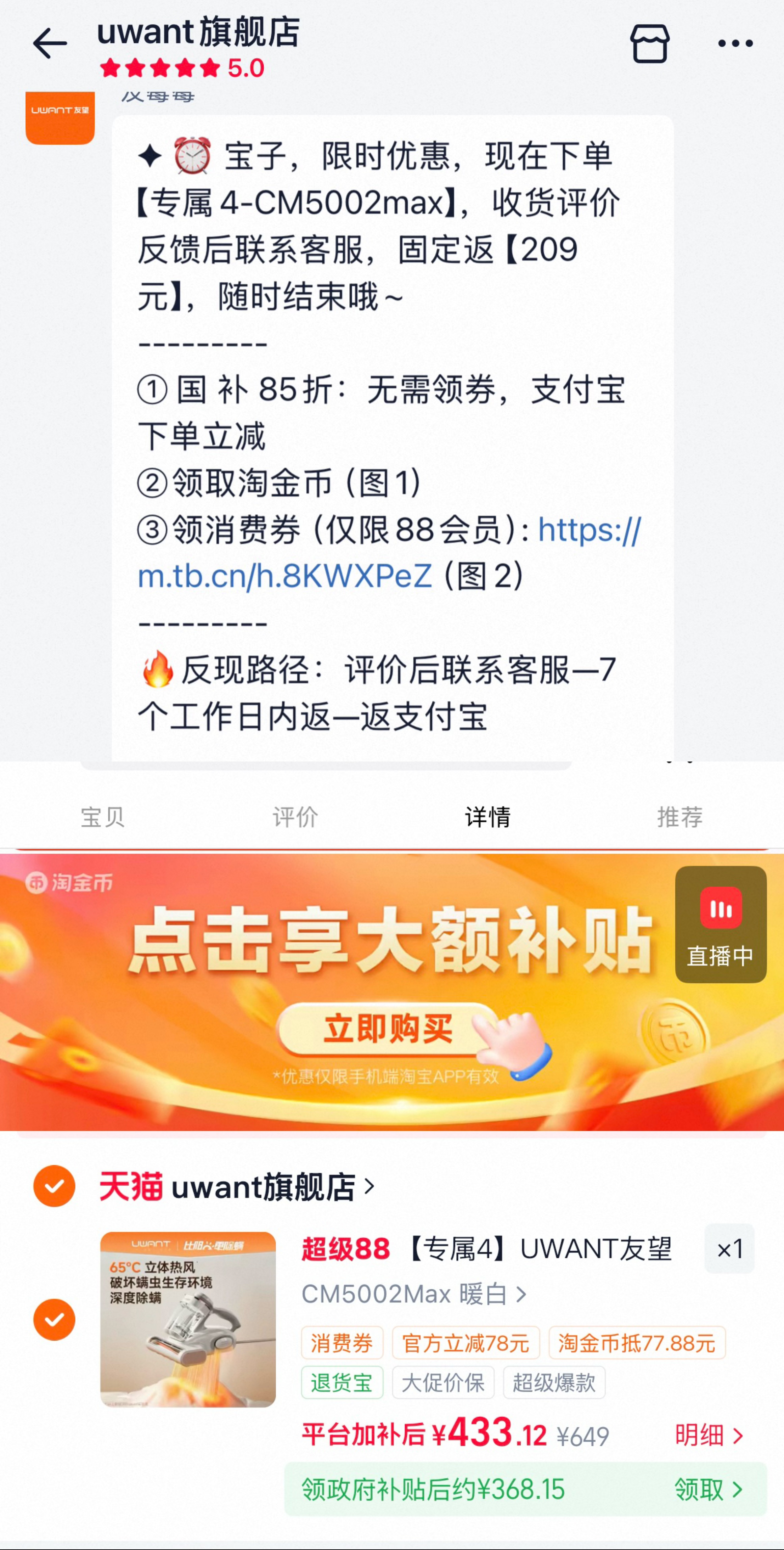
Task: View the 明细 price breakdown
Action: tap(709, 1435)
